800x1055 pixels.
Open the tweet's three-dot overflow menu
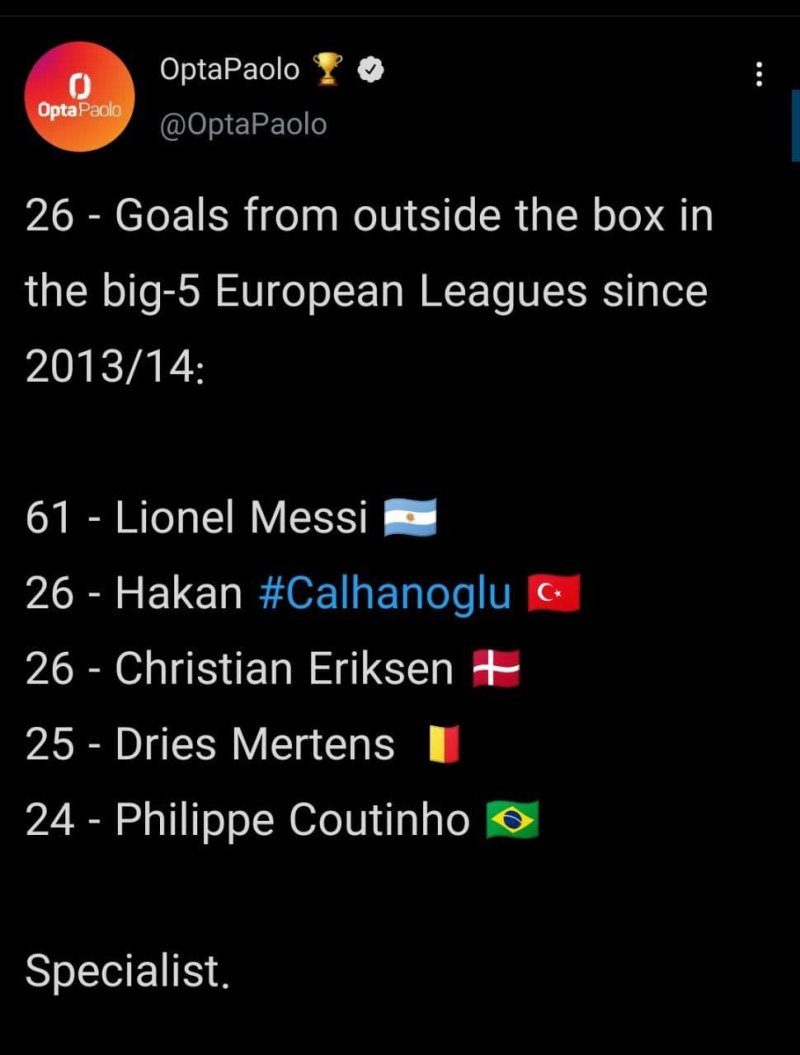pos(759,74)
